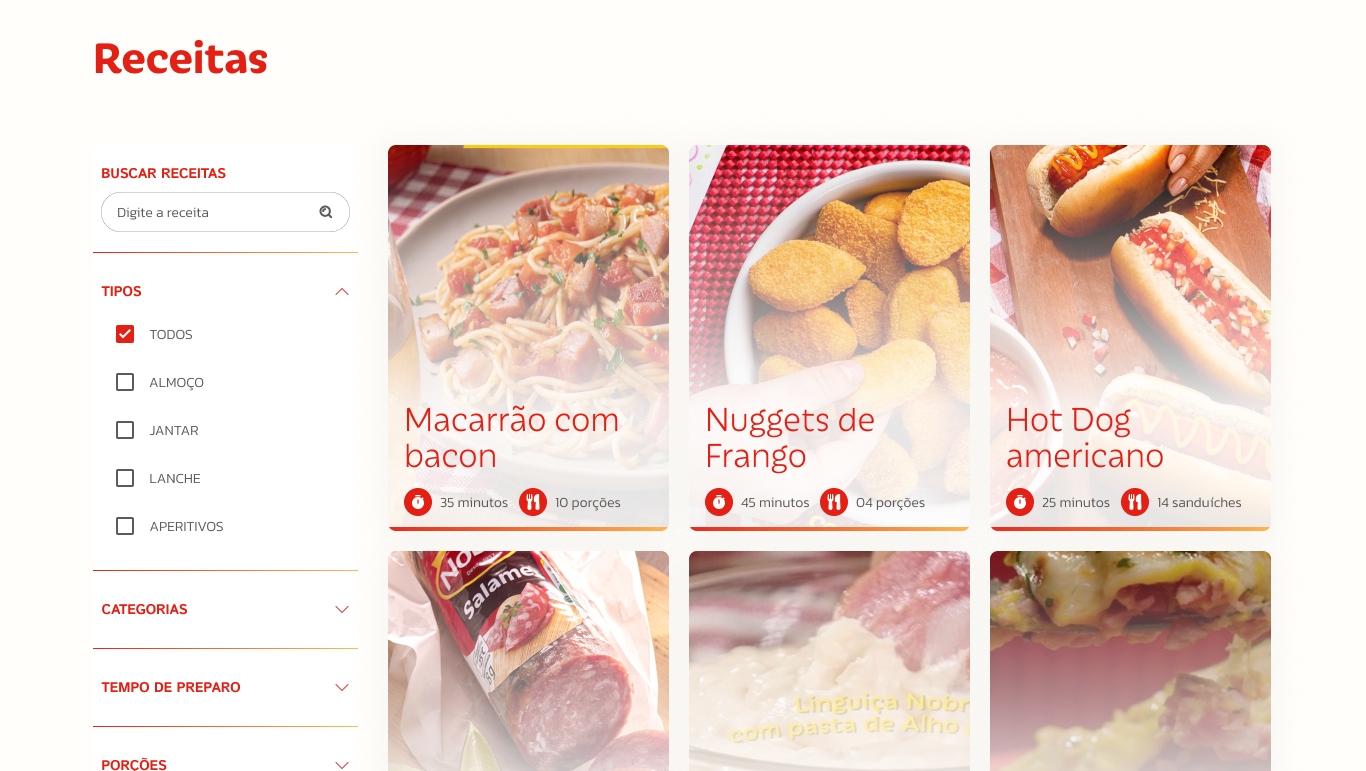Expand the Categorias section
The height and width of the screenshot is (771, 1366).
[x=342, y=609]
